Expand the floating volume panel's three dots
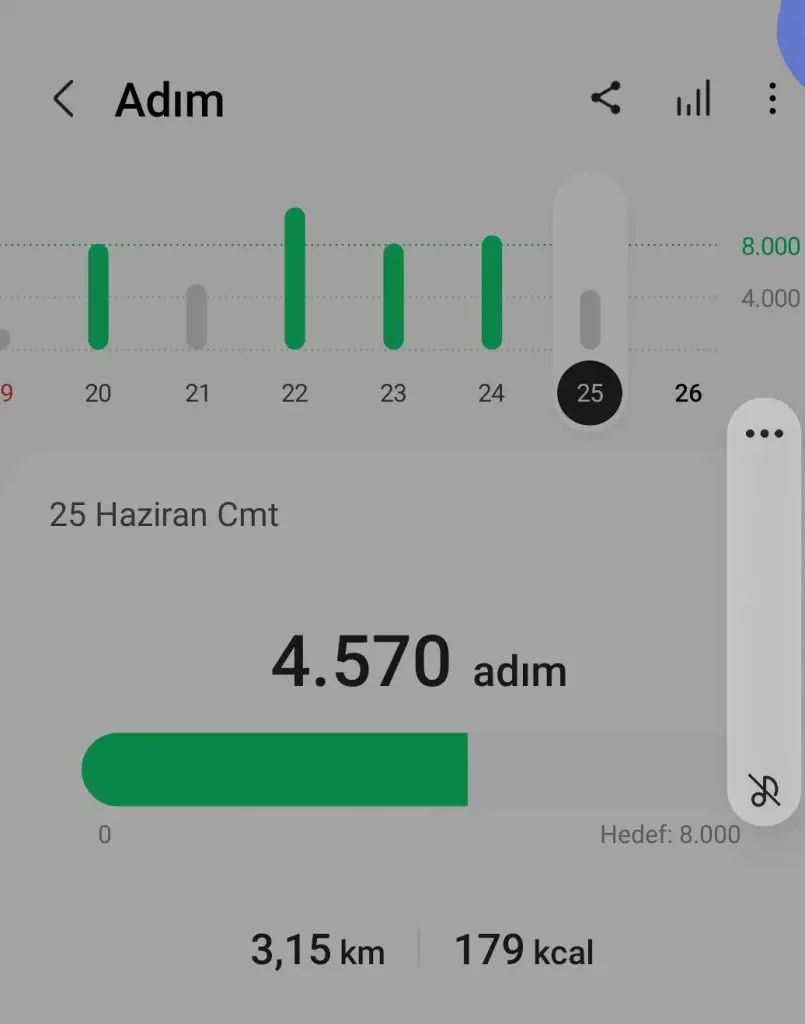Viewport: 805px width, 1024px height. tap(764, 434)
